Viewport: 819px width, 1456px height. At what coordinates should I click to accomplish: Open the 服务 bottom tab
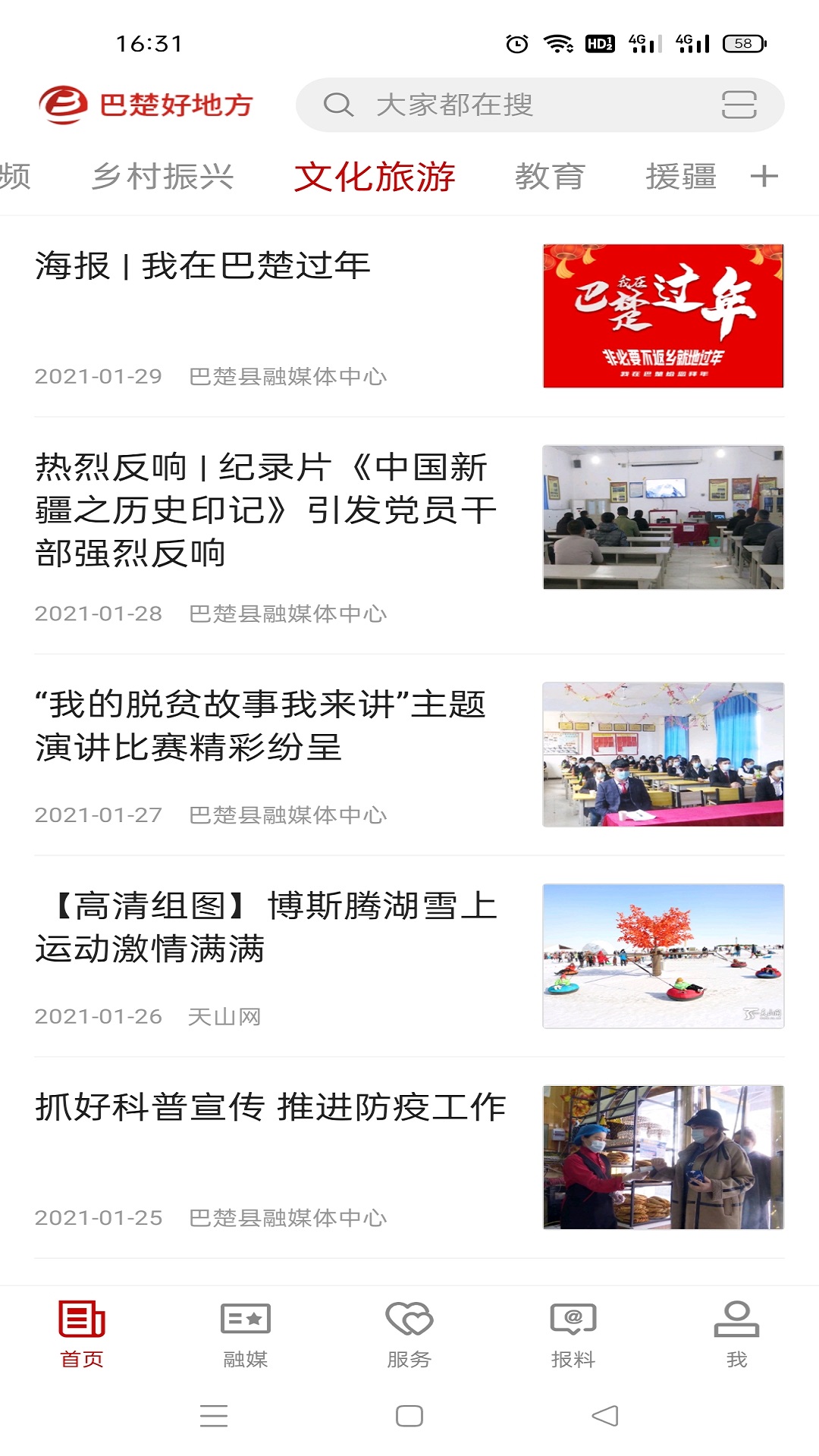click(x=409, y=1335)
